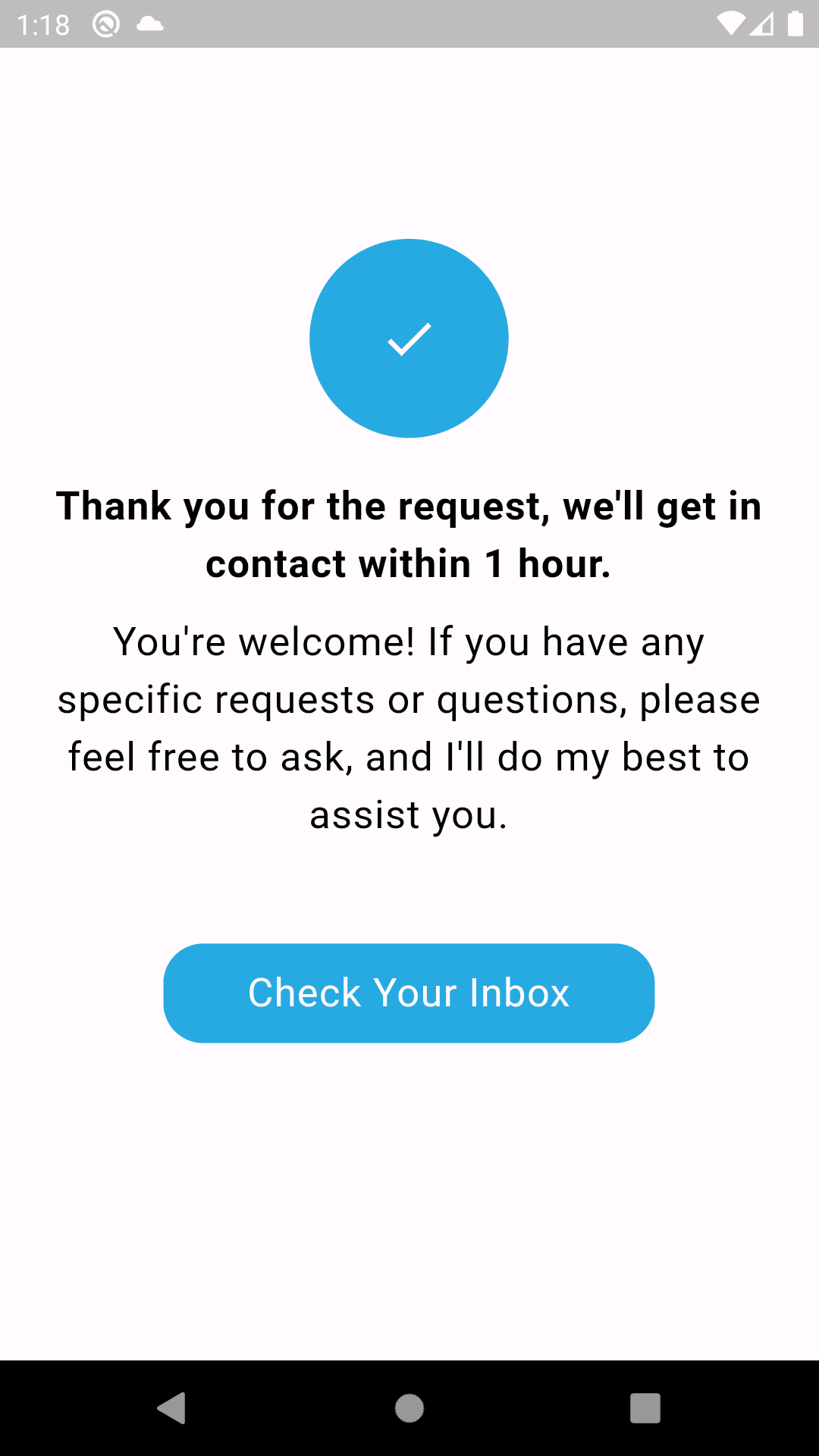Select the word 'assist you' in the message
Viewport: 819px width, 1456px height.
[409, 814]
